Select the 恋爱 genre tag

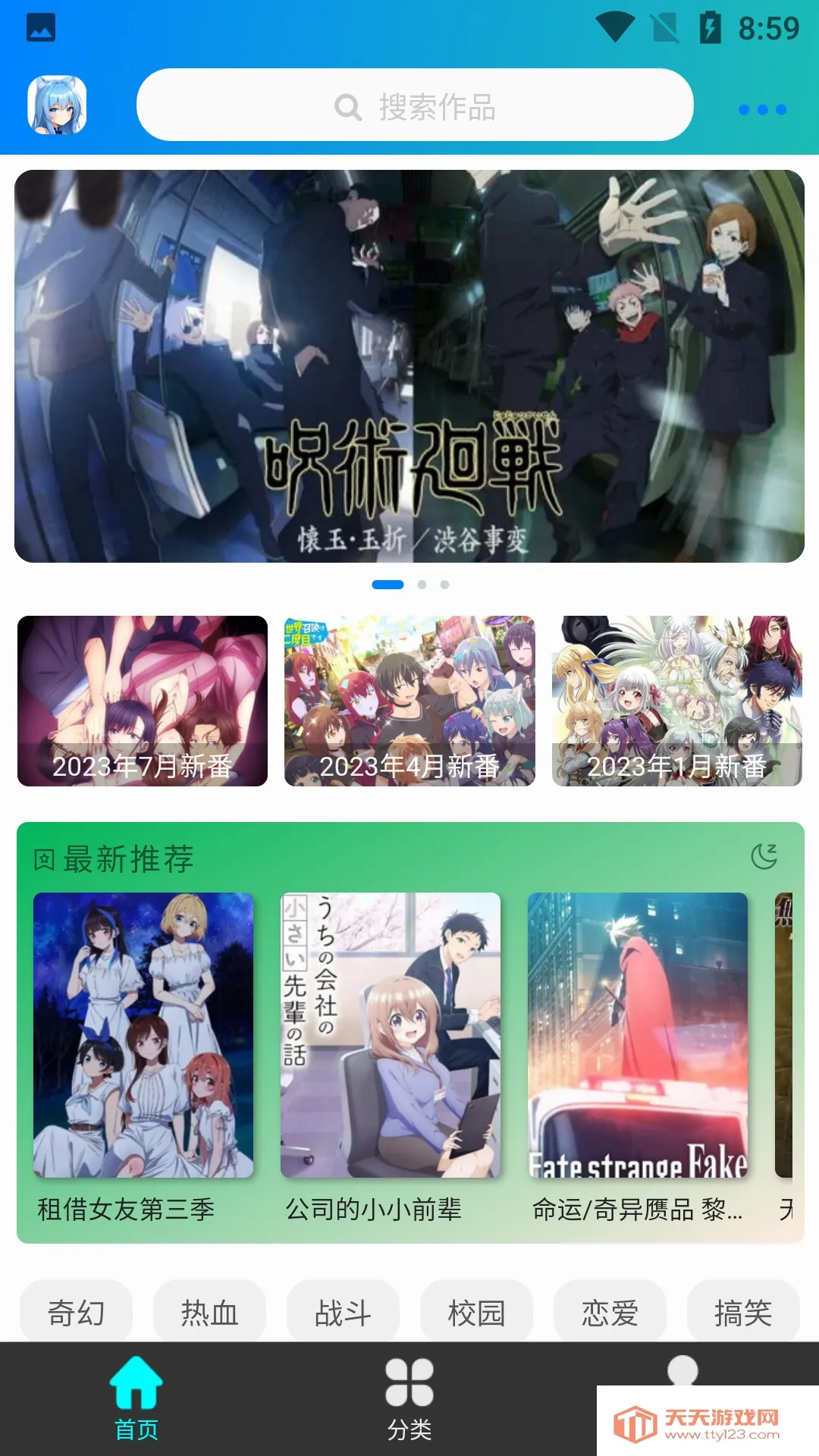pos(610,1310)
